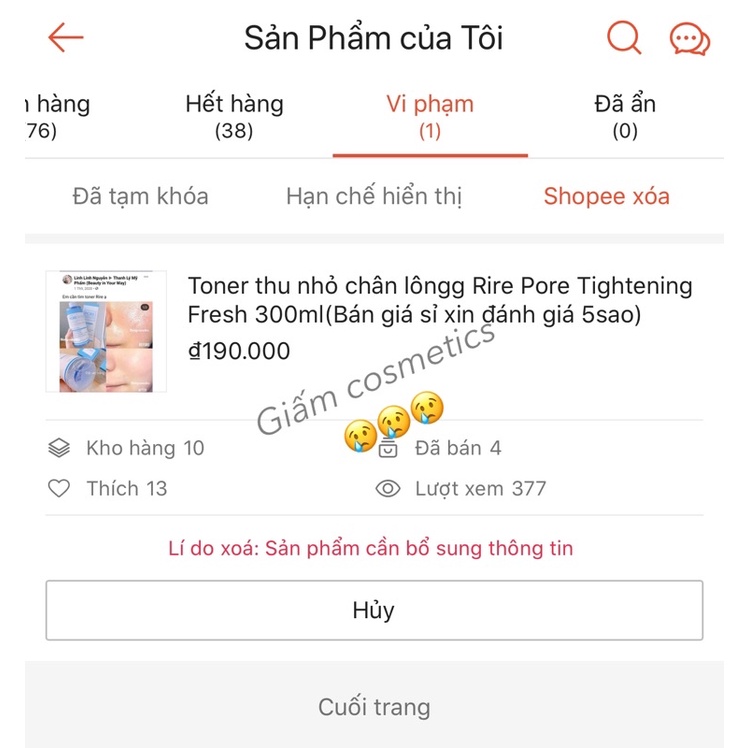Go back using the arrow
Image resolution: width=748 pixels, height=748 pixels.
coord(66,38)
